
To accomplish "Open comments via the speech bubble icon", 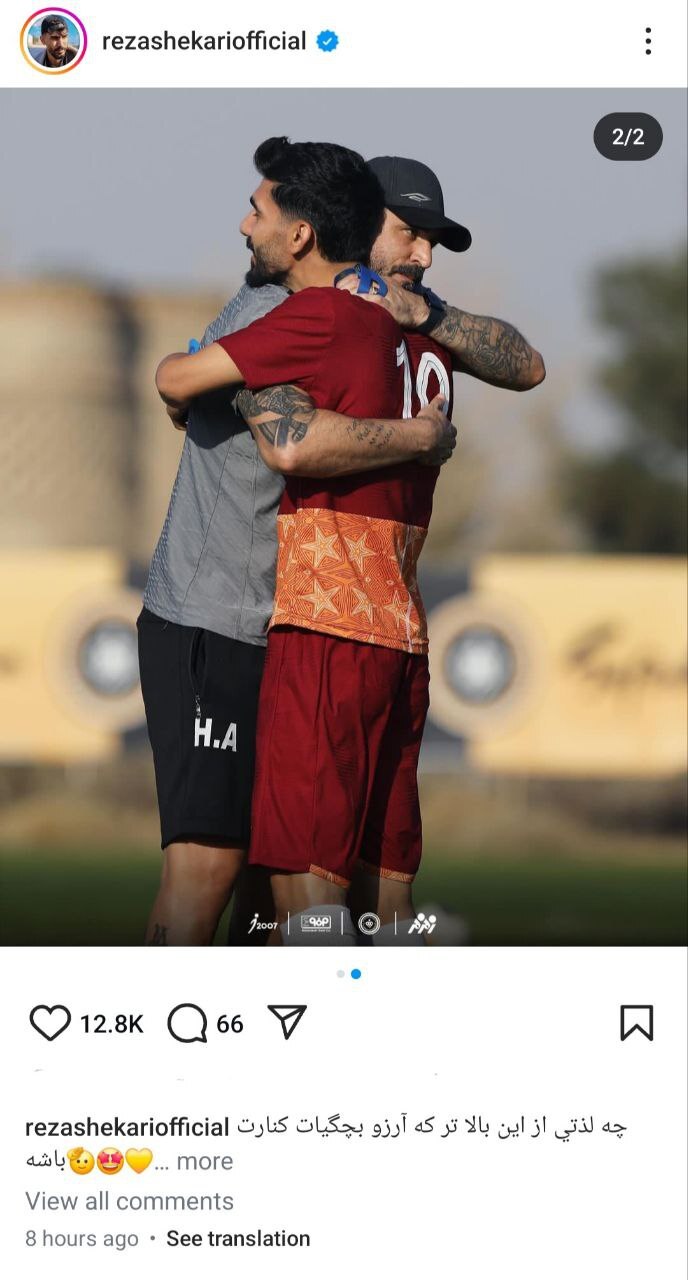I will point(186,1023).
